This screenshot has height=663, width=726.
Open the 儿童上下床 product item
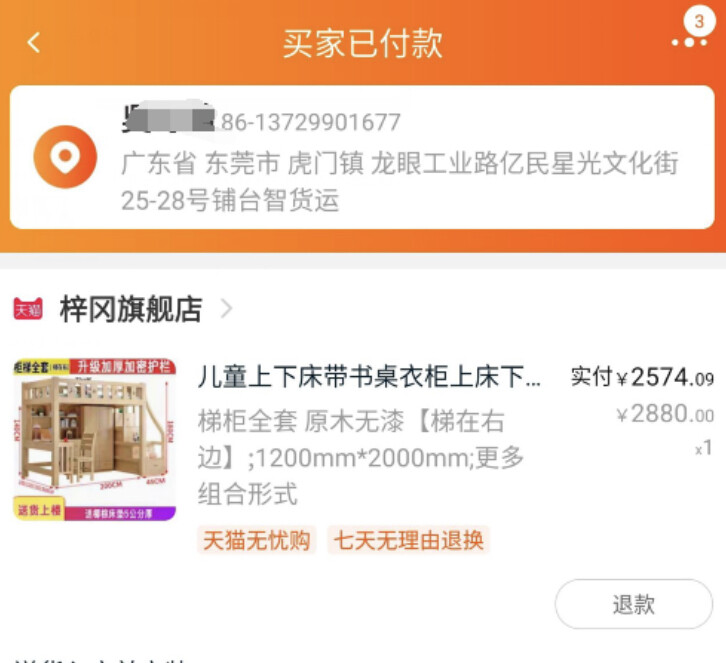(363, 439)
